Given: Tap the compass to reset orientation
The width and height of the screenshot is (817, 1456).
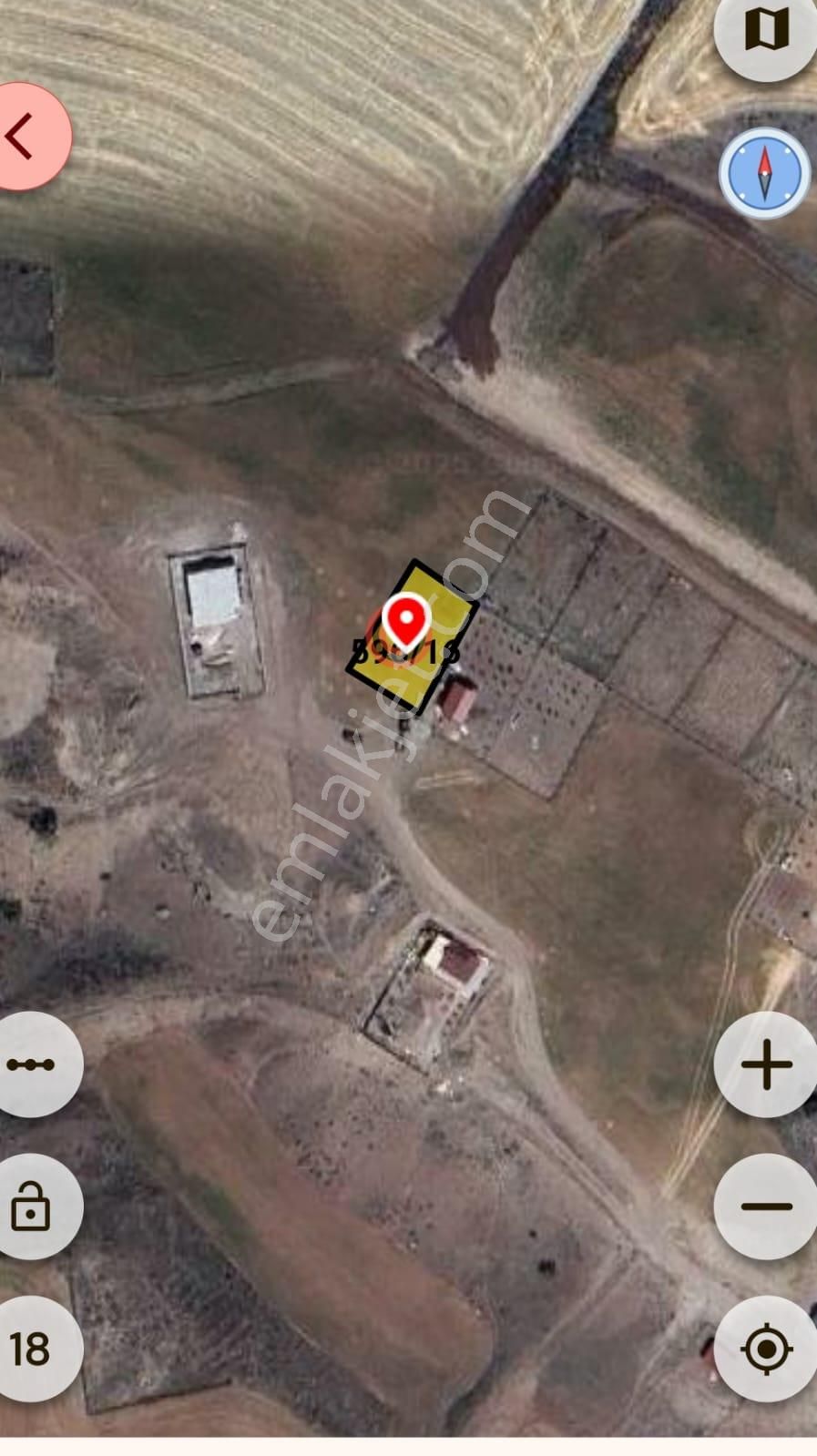Looking at the screenshot, I should point(764,173).
